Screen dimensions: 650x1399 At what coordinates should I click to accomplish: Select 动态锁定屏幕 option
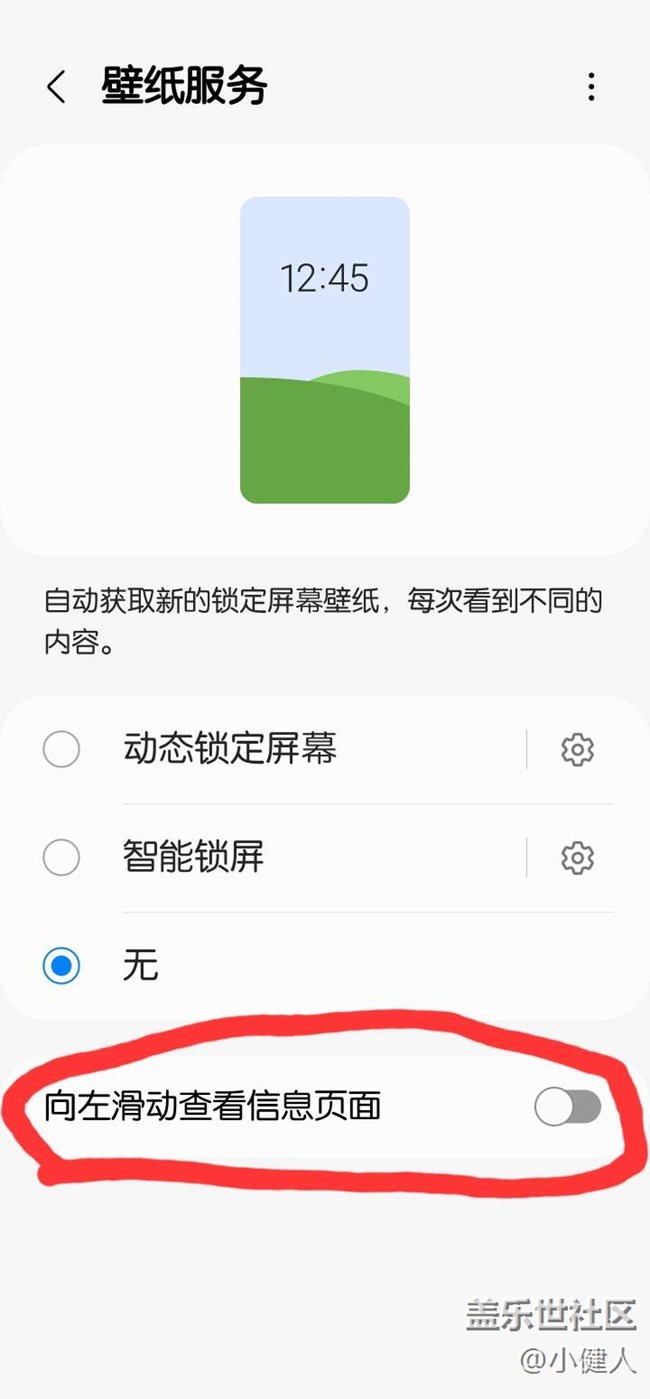click(x=62, y=749)
